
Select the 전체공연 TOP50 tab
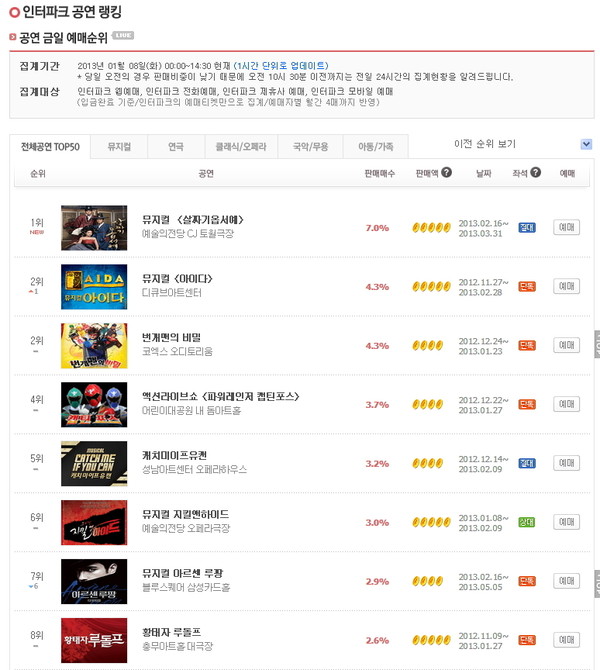[50, 146]
